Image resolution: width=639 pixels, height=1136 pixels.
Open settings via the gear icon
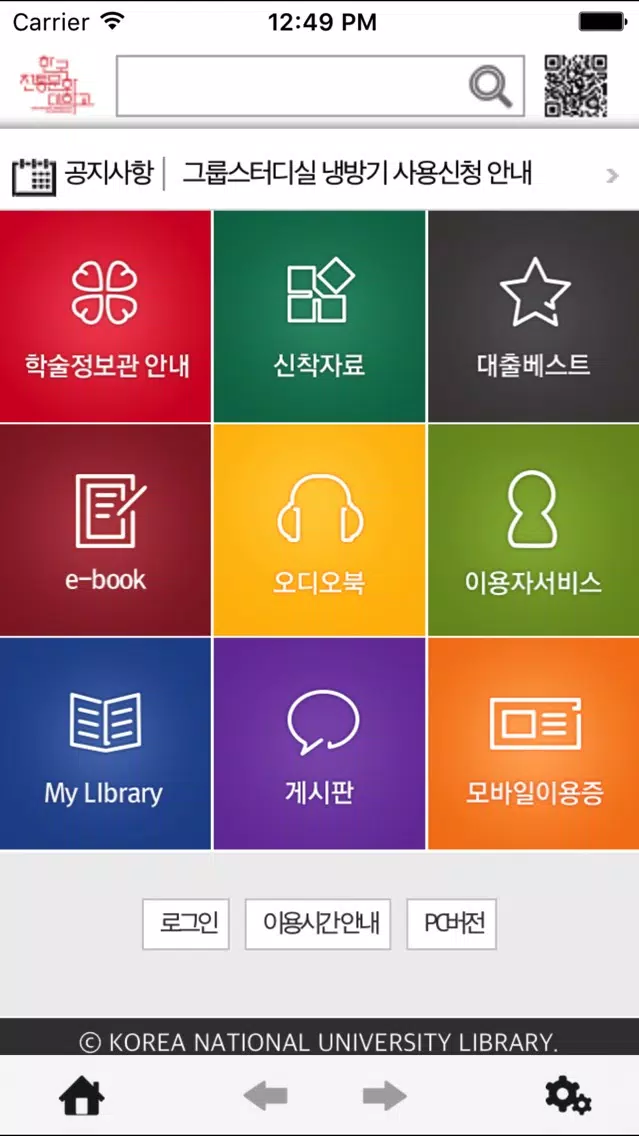coord(569,1095)
